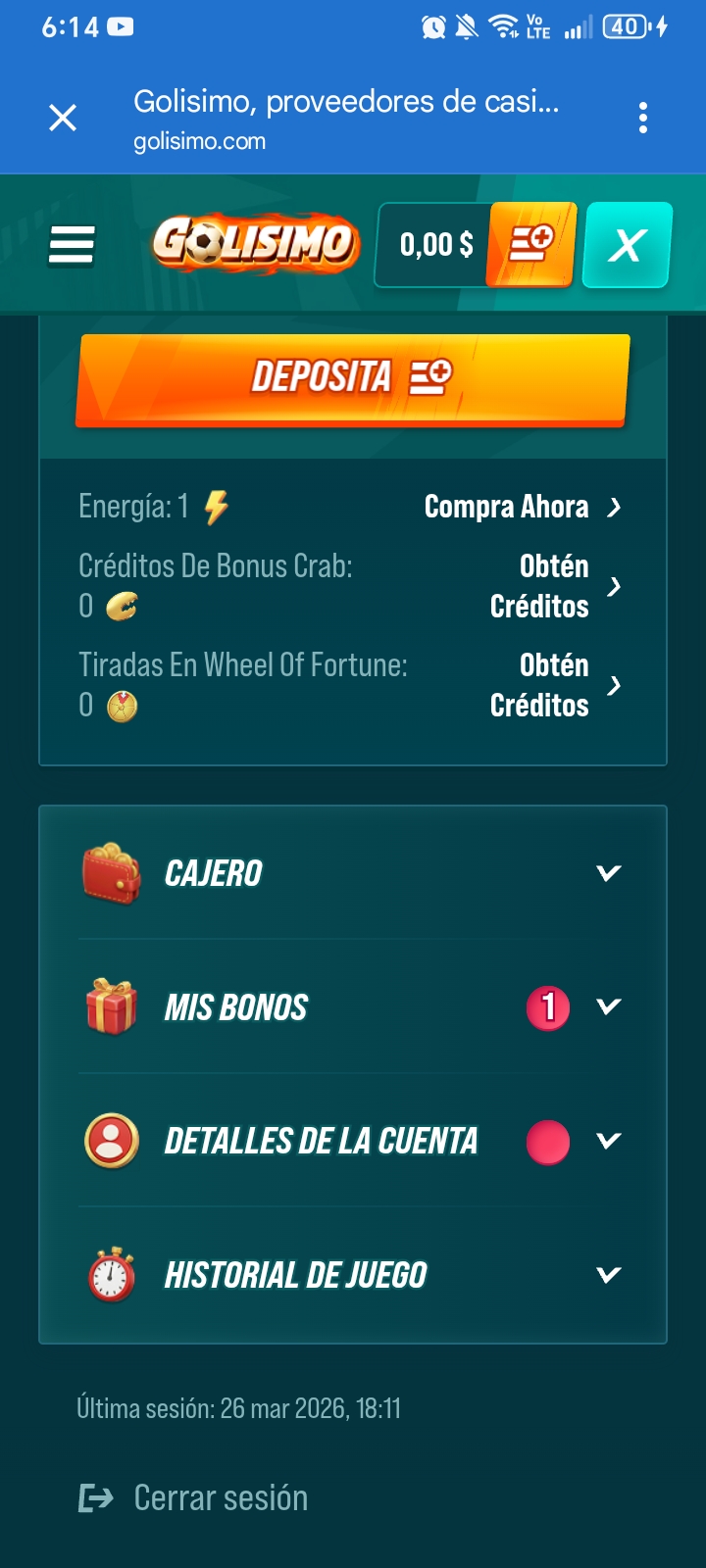
Task: Get credits for Wheel Of Fortune spins
Action: pyautogui.click(x=554, y=685)
